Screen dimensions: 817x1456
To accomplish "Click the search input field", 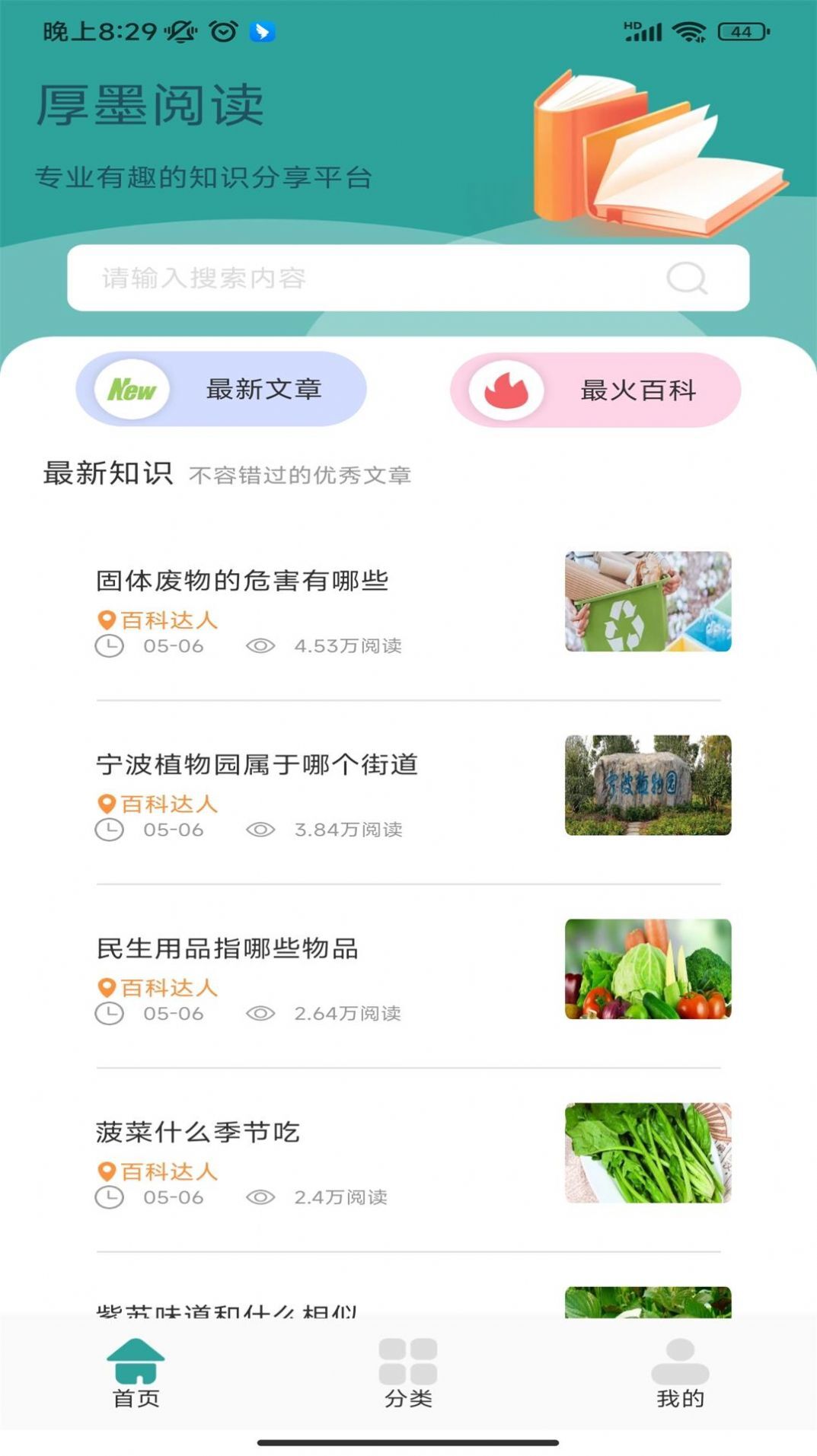I will [343, 279].
